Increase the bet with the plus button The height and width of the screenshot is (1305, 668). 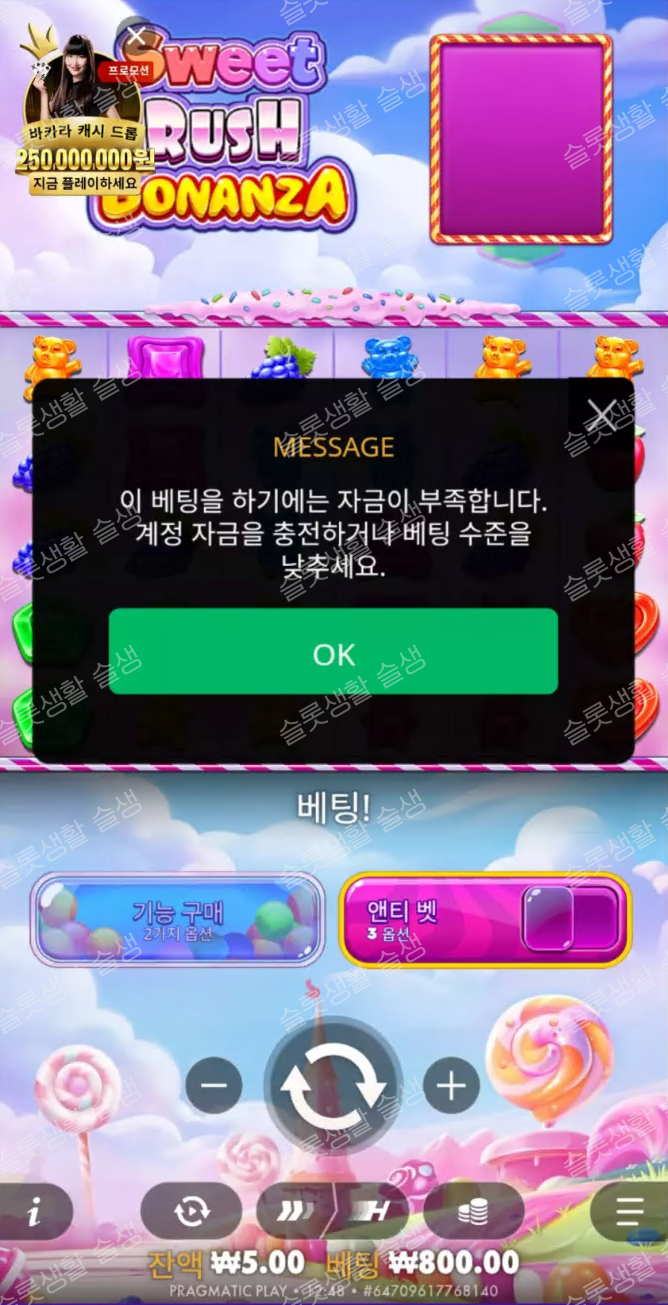click(x=452, y=1085)
